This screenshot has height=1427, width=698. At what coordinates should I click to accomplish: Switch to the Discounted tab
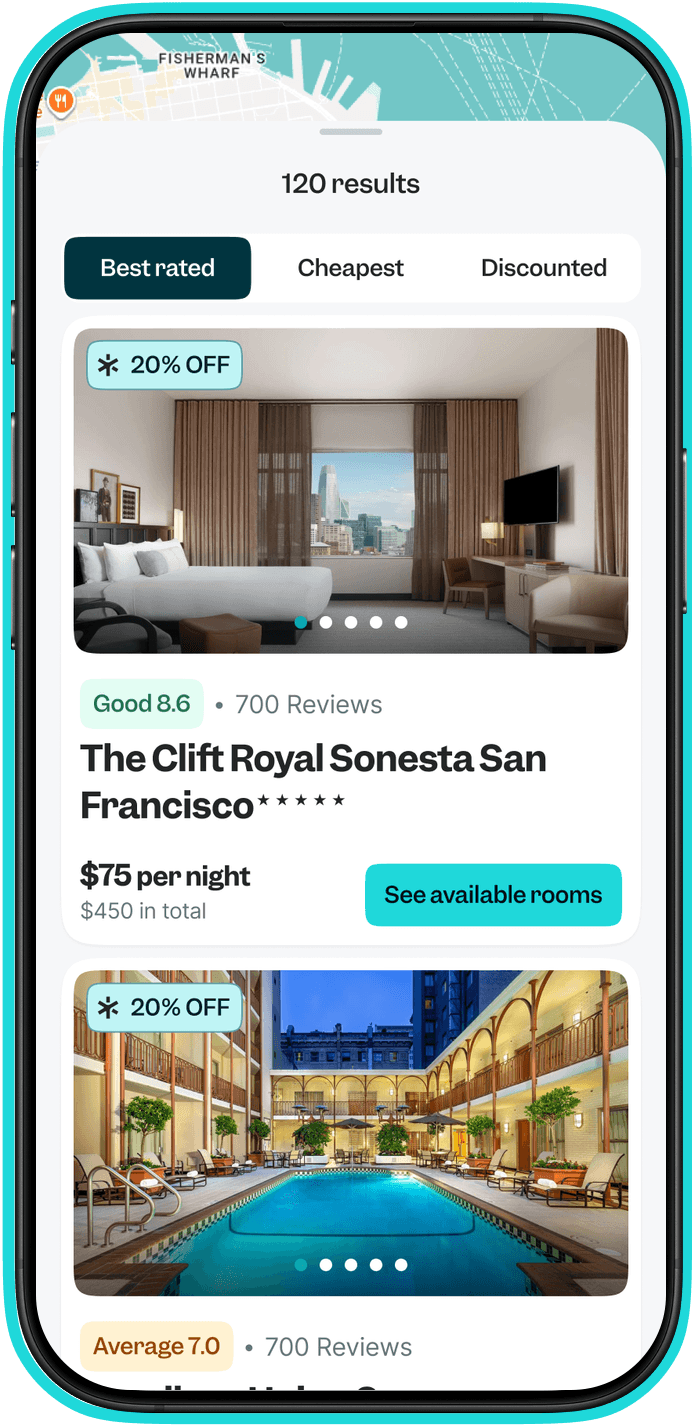(544, 268)
